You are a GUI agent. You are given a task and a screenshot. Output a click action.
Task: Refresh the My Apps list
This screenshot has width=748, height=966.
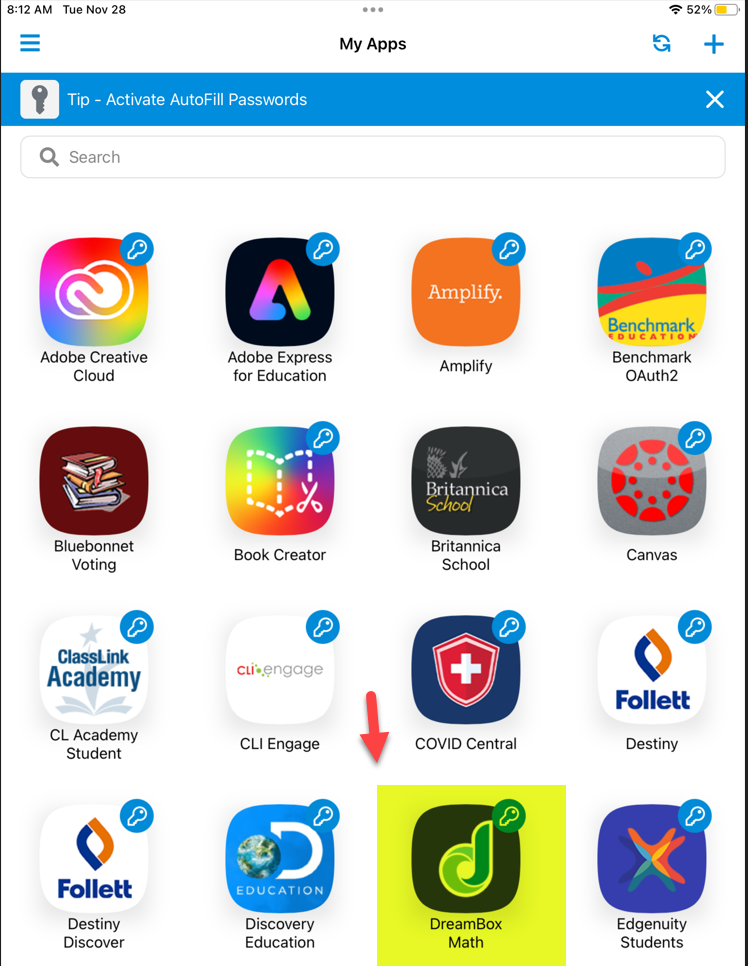click(x=661, y=43)
